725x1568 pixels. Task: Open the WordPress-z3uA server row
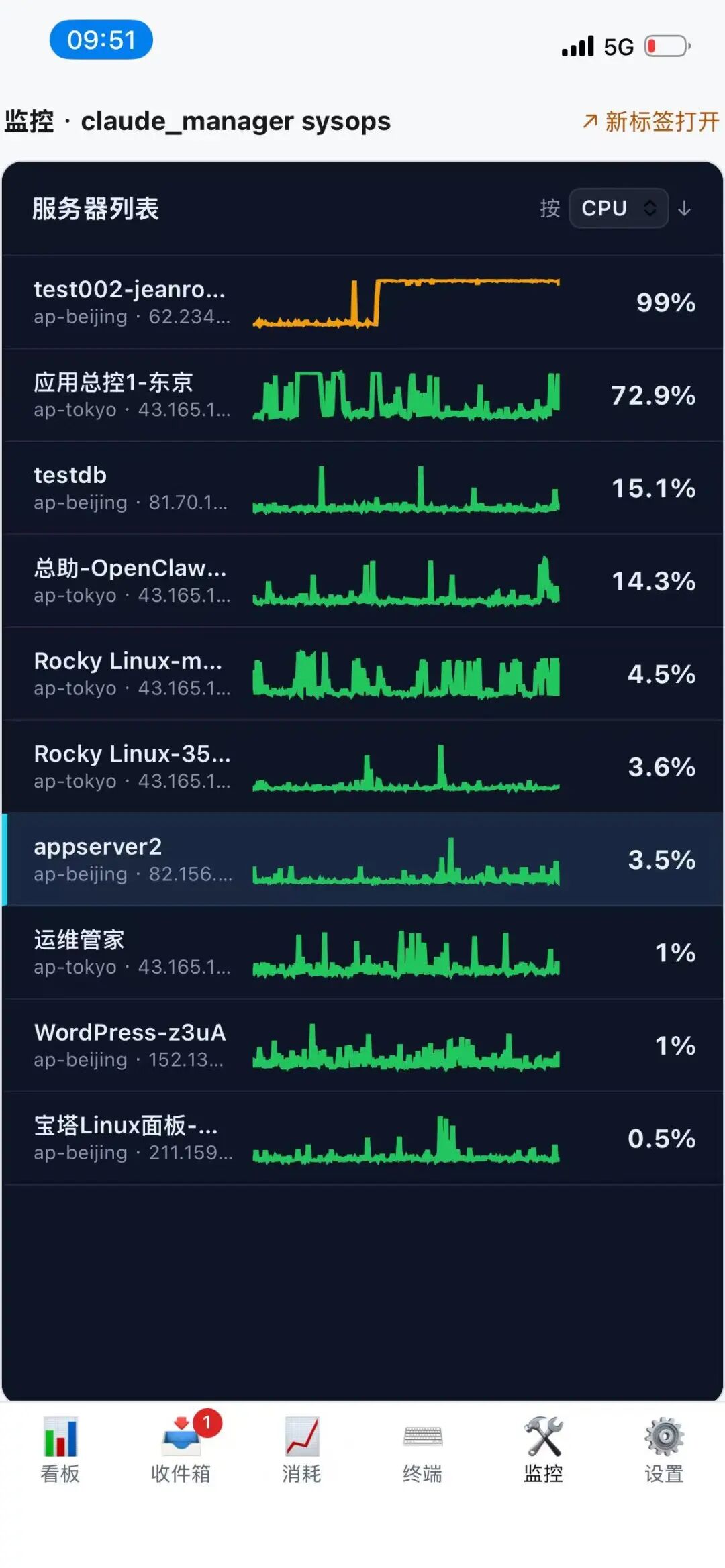click(362, 1045)
